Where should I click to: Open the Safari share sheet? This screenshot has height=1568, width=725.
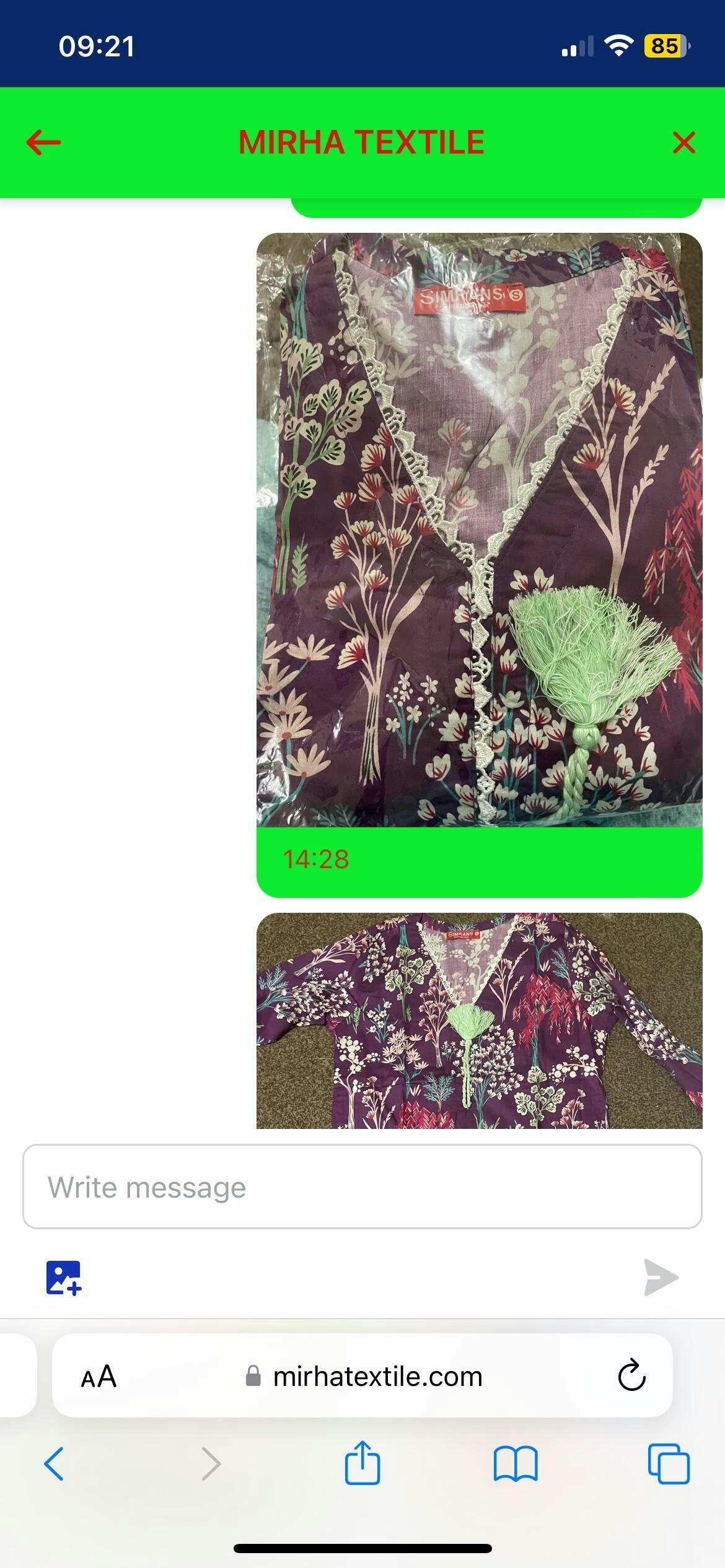coord(362,1463)
